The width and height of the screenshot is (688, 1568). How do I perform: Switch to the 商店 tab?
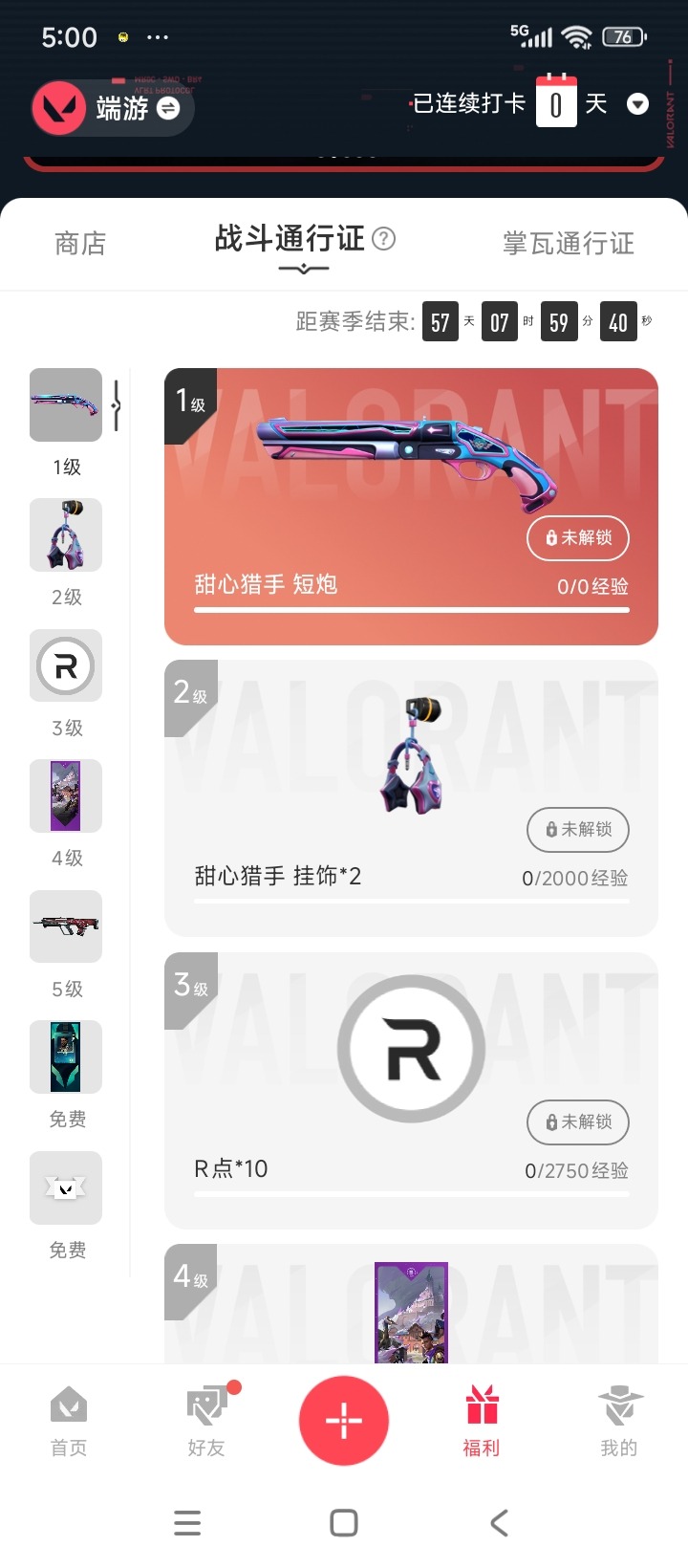[80, 244]
